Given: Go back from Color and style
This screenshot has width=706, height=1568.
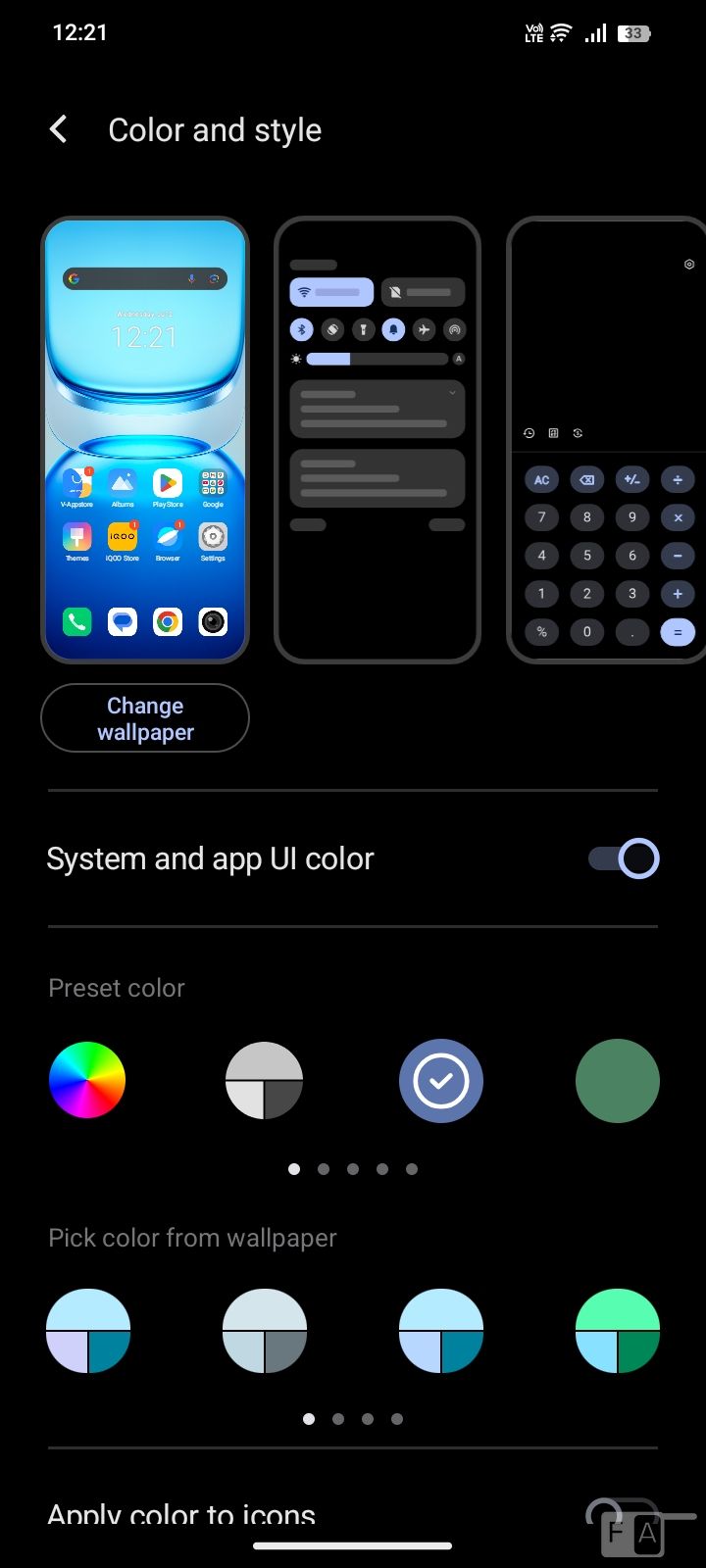Looking at the screenshot, I should click(59, 129).
